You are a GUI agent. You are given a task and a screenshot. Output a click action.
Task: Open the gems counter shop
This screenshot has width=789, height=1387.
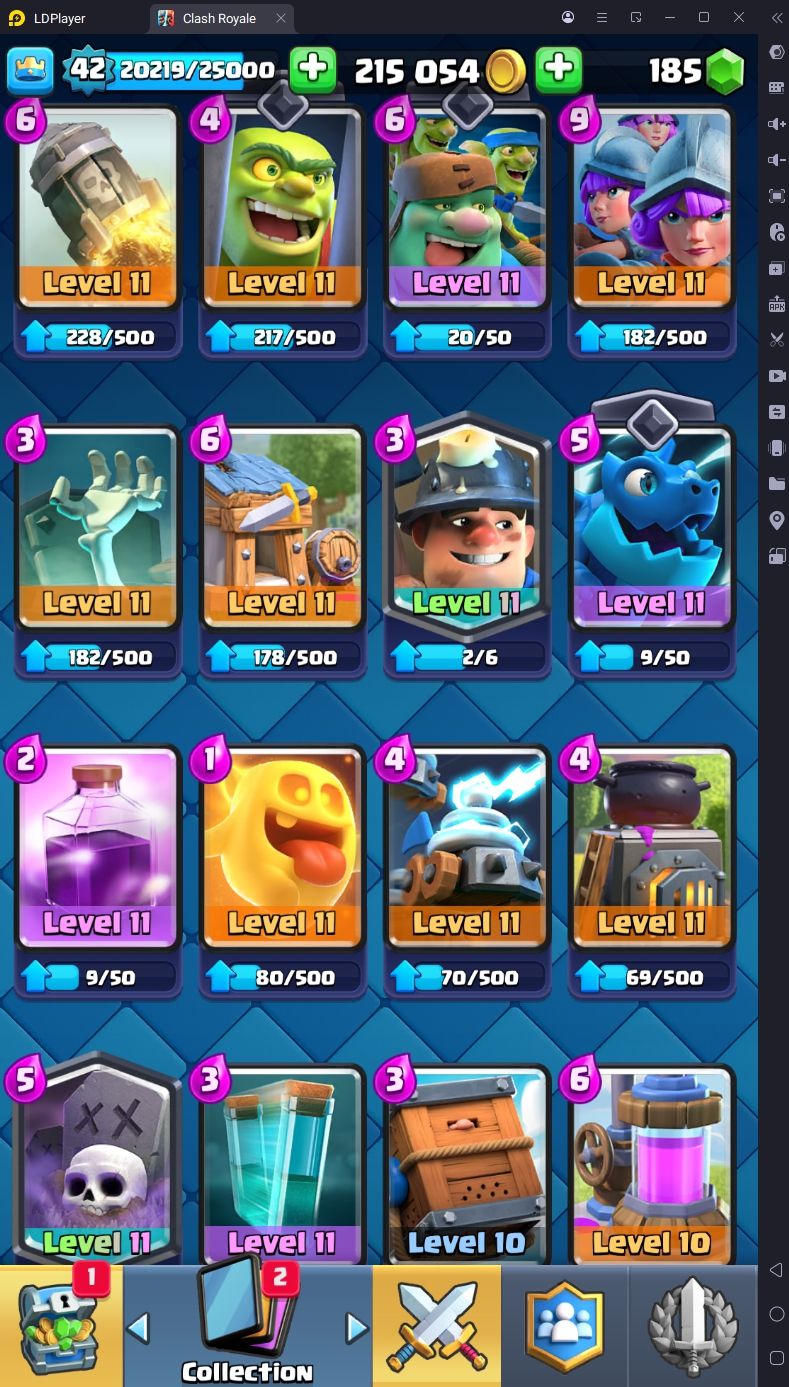(x=697, y=70)
